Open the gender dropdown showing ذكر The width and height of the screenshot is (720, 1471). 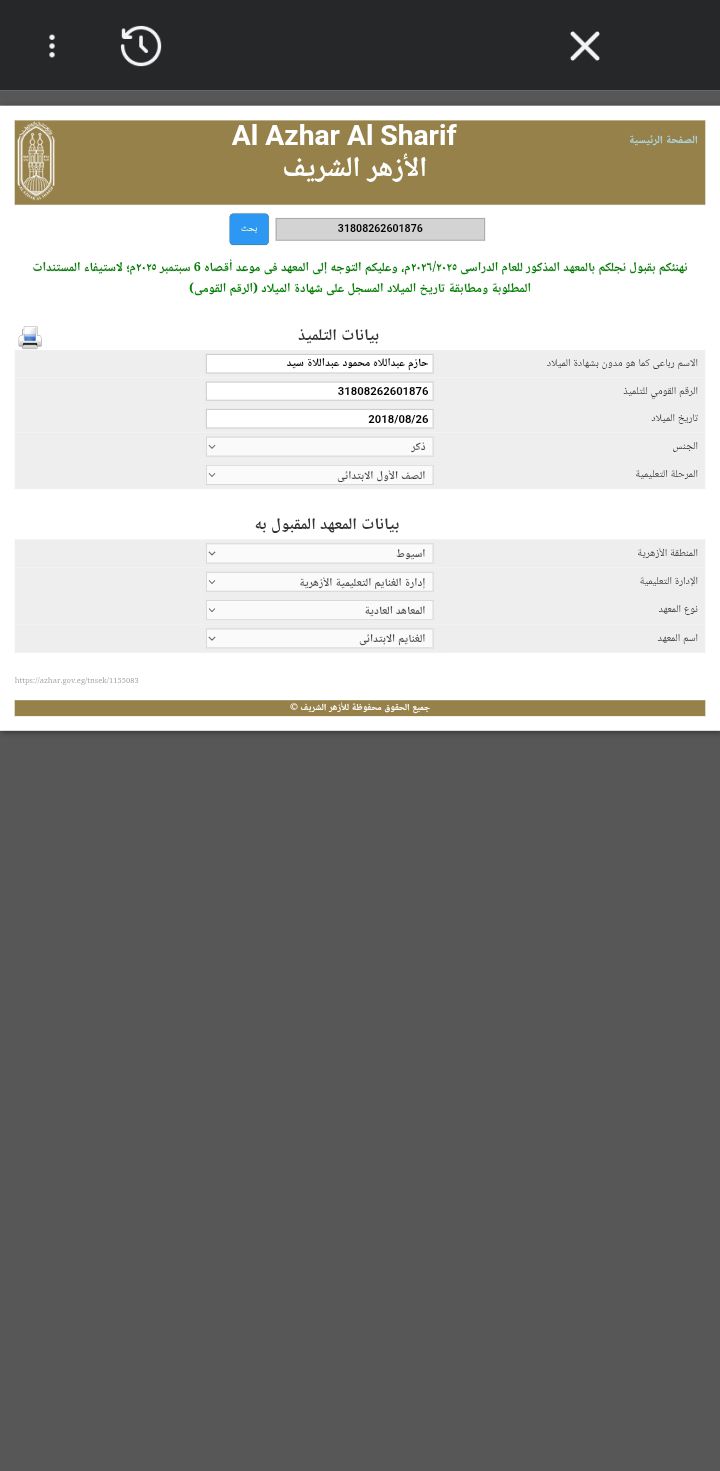coord(318,446)
